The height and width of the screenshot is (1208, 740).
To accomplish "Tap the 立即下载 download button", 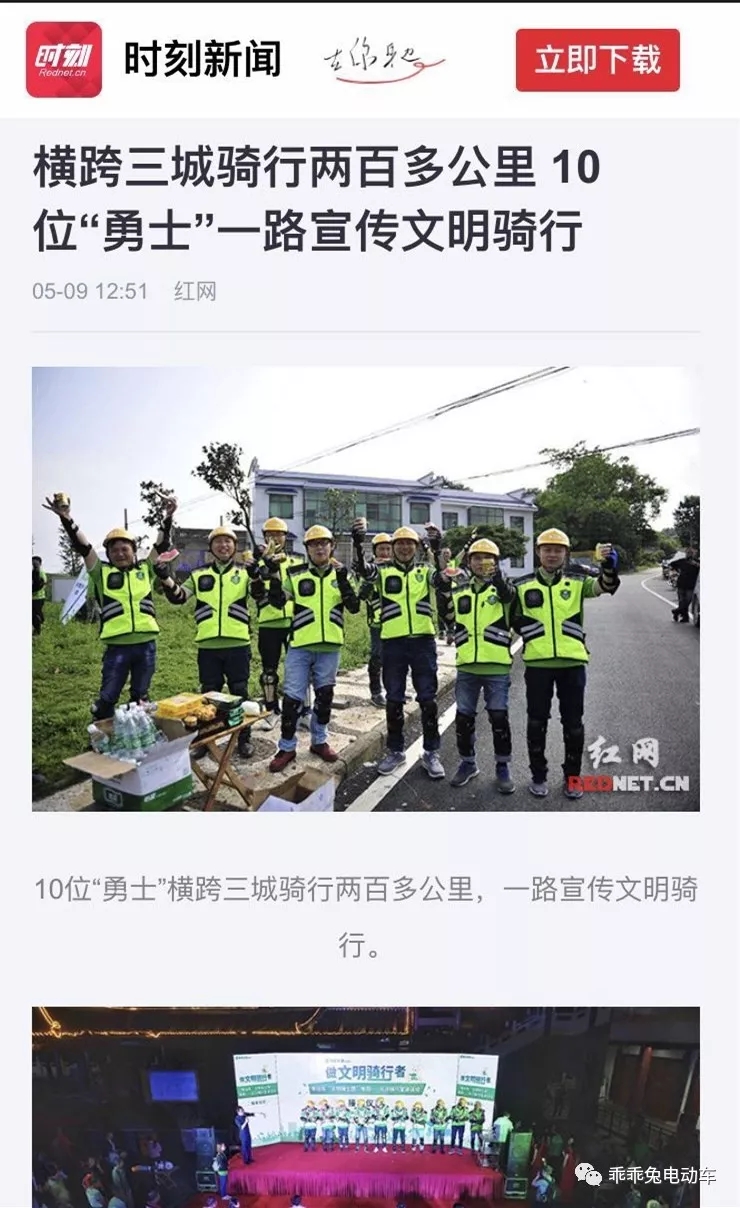I will pos(597,60).
